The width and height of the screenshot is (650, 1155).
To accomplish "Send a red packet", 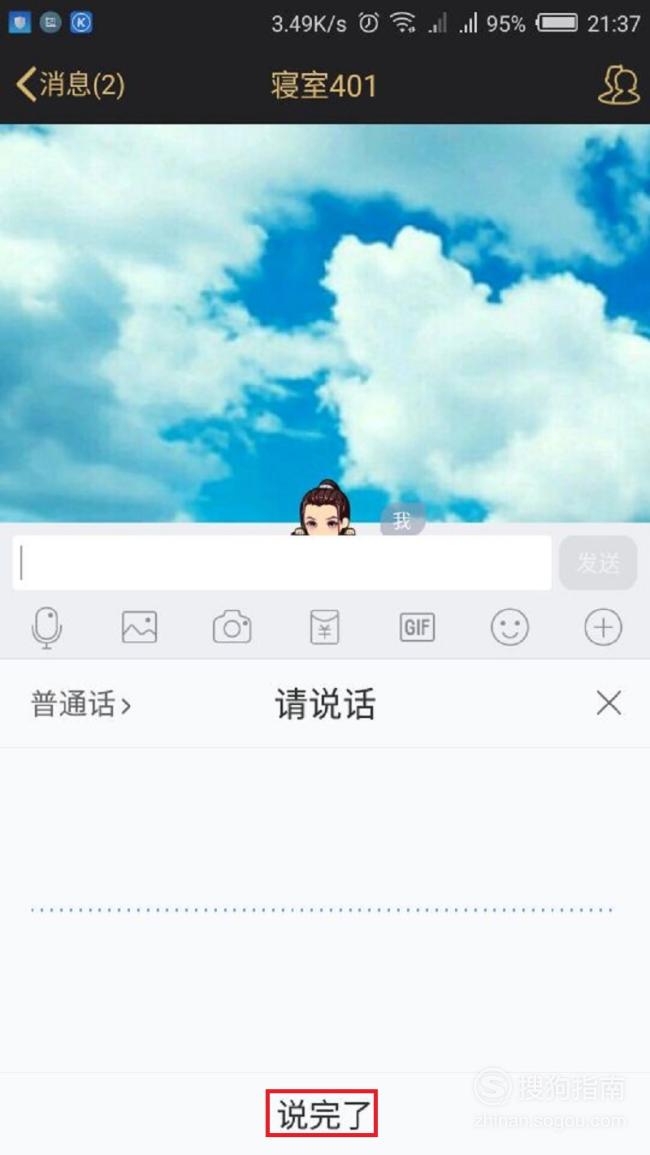I will (x=324, y=628).
